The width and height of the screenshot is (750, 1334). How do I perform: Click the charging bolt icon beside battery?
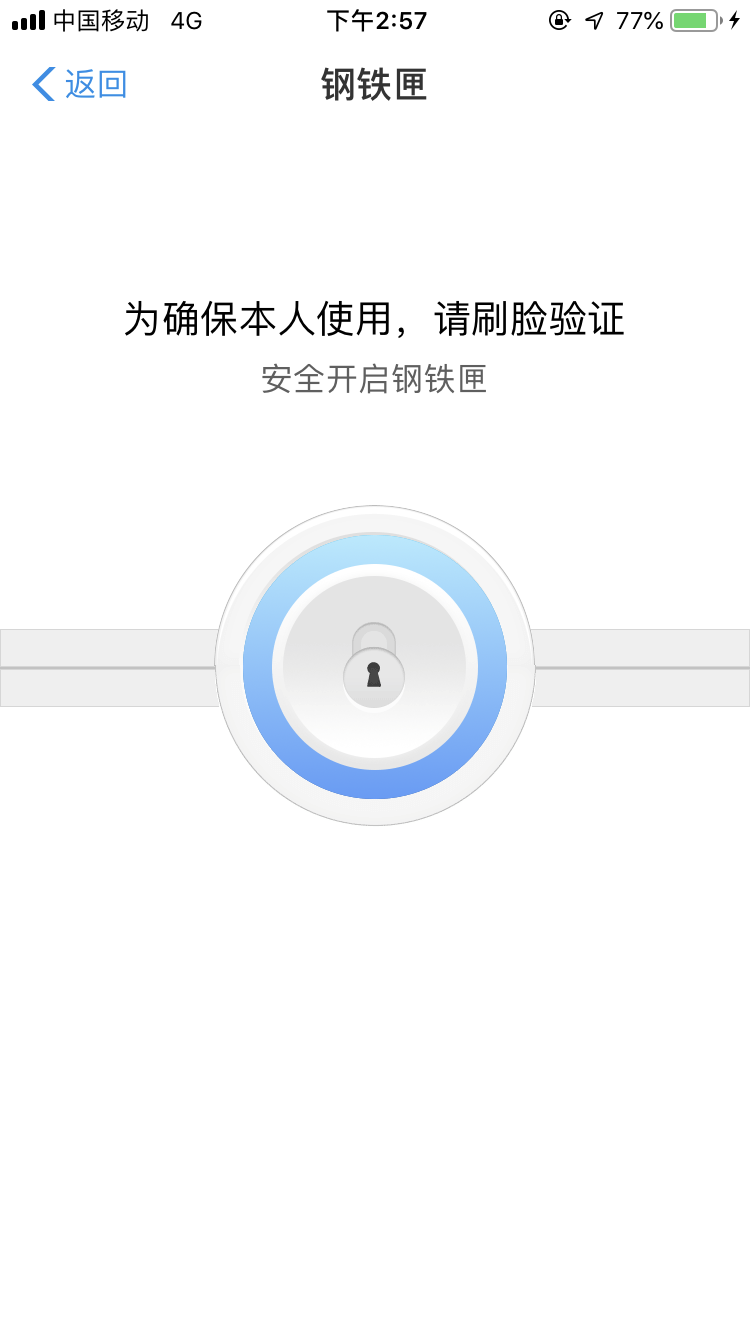(734, 19)
